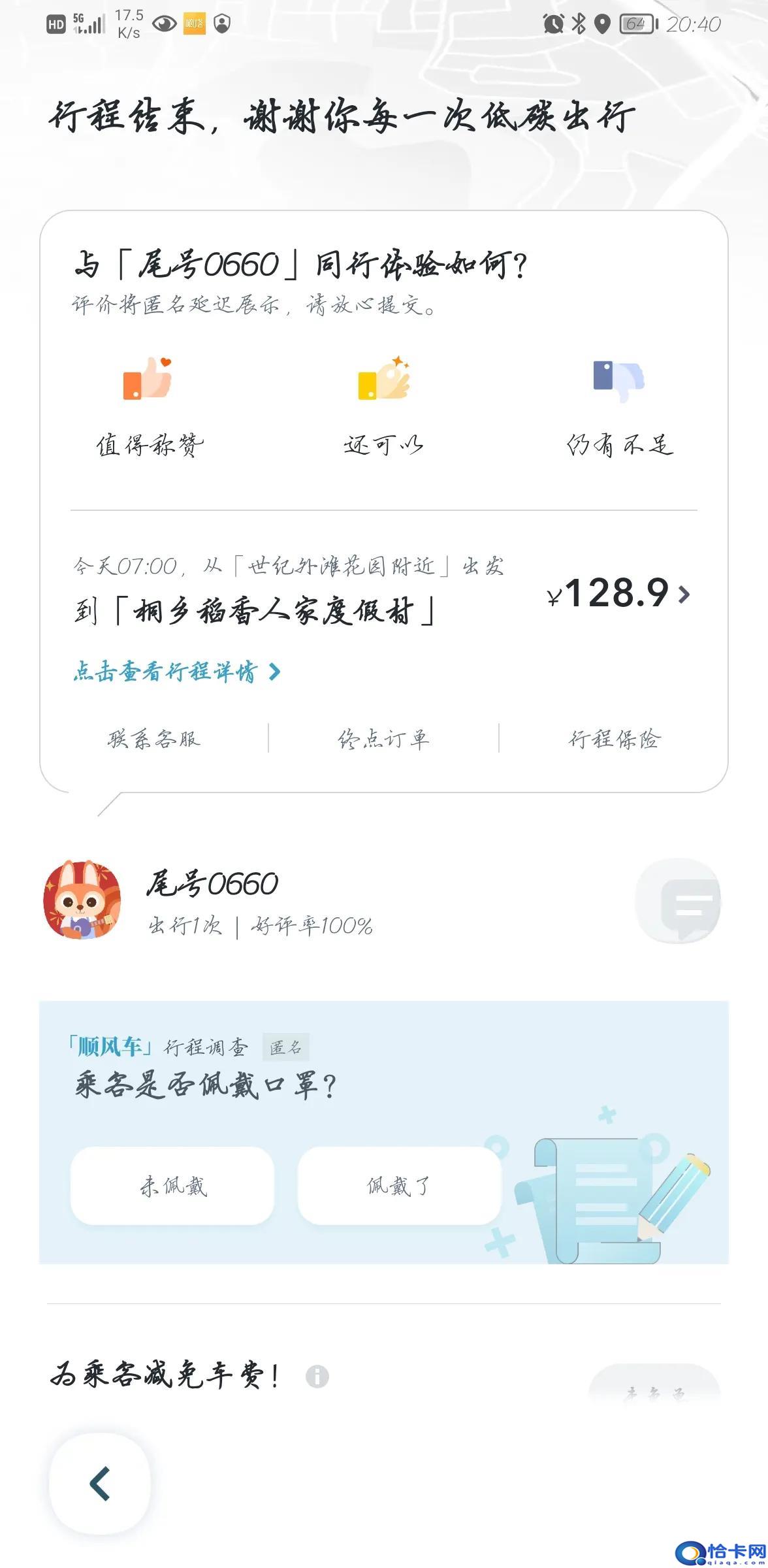Rate the trip as 值得称赞
Screen dimensions: 768x1568
[150, 406]
